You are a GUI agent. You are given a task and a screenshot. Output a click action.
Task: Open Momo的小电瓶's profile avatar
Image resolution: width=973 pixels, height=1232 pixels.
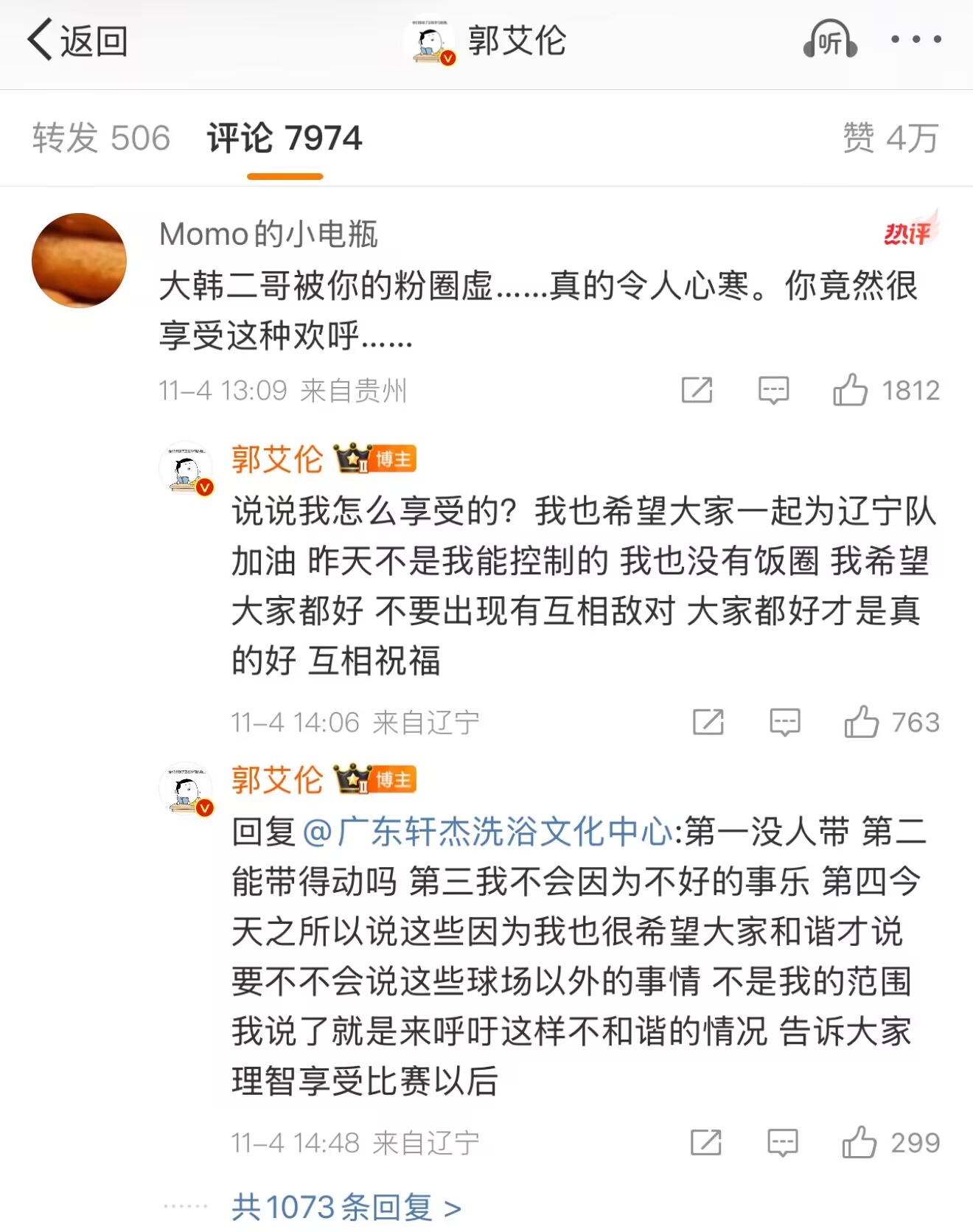pyautogui.click(x=80, y=260)
